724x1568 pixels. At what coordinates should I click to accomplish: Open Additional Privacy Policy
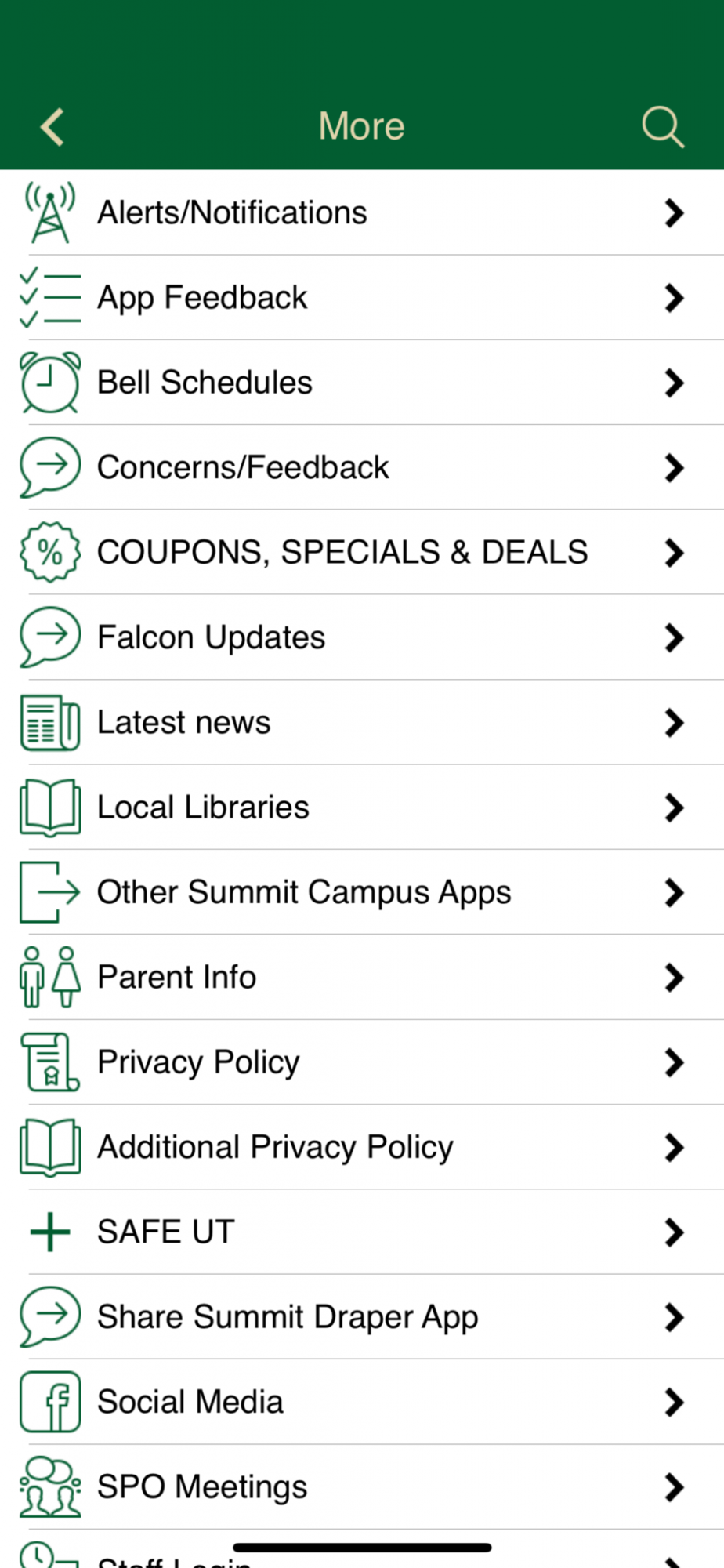(x=362, y=1147)
